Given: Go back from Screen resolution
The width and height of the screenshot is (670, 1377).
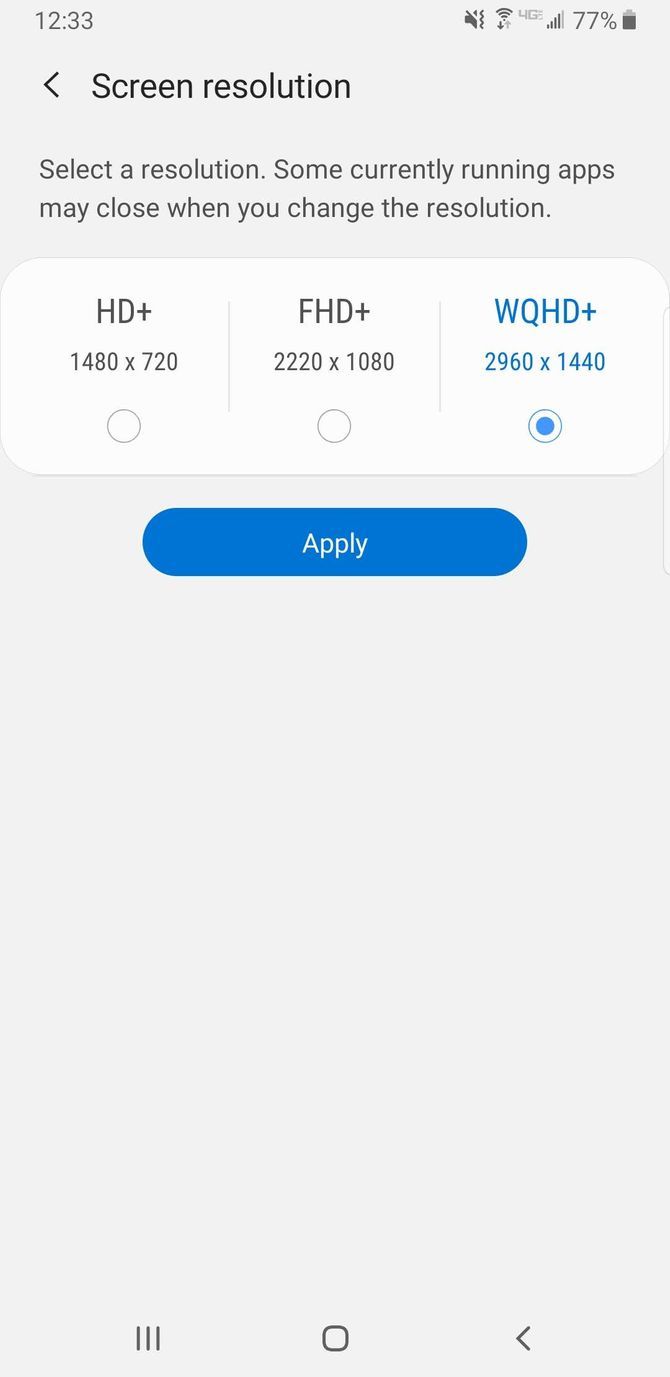Looking at the screenshot, I should point(52,86).
